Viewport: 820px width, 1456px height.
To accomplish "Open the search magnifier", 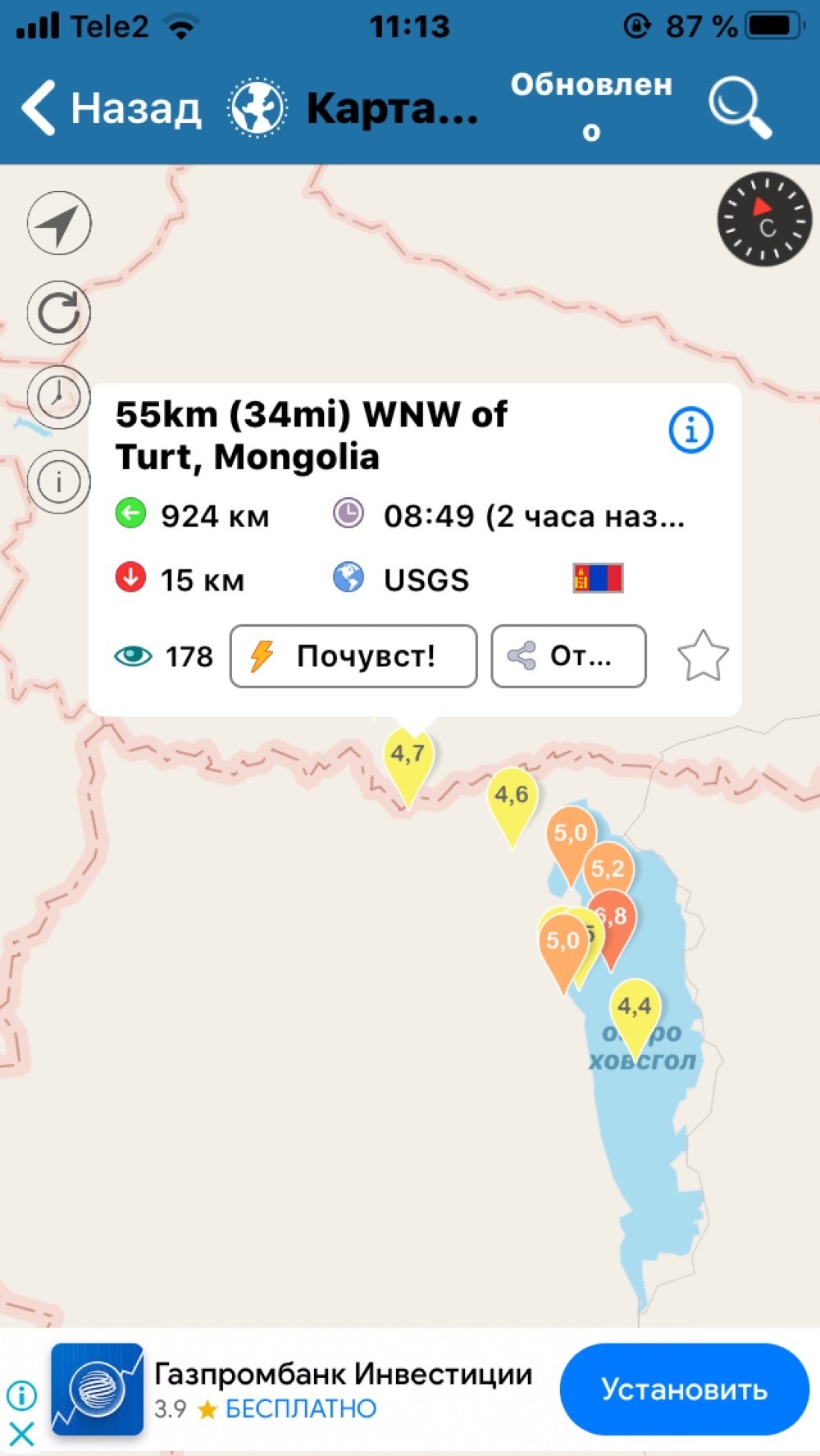I will point(740,107).
